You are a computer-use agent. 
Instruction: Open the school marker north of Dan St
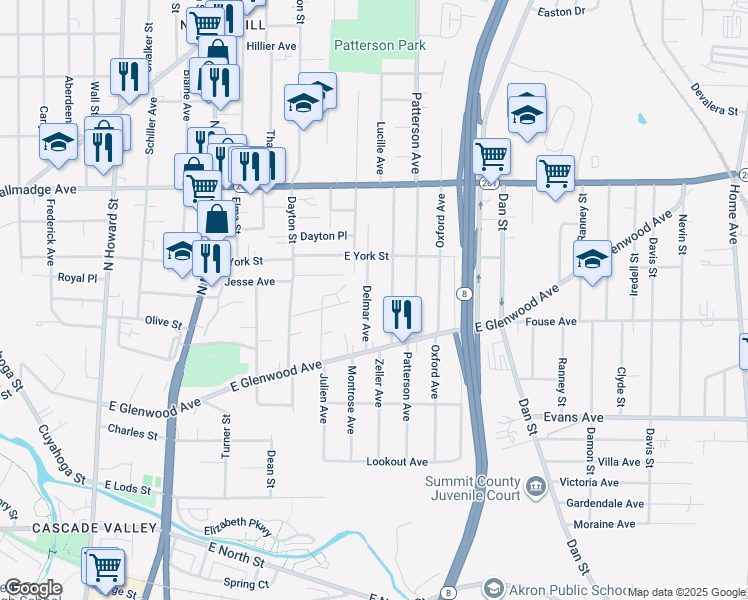(x=527, y=113)
